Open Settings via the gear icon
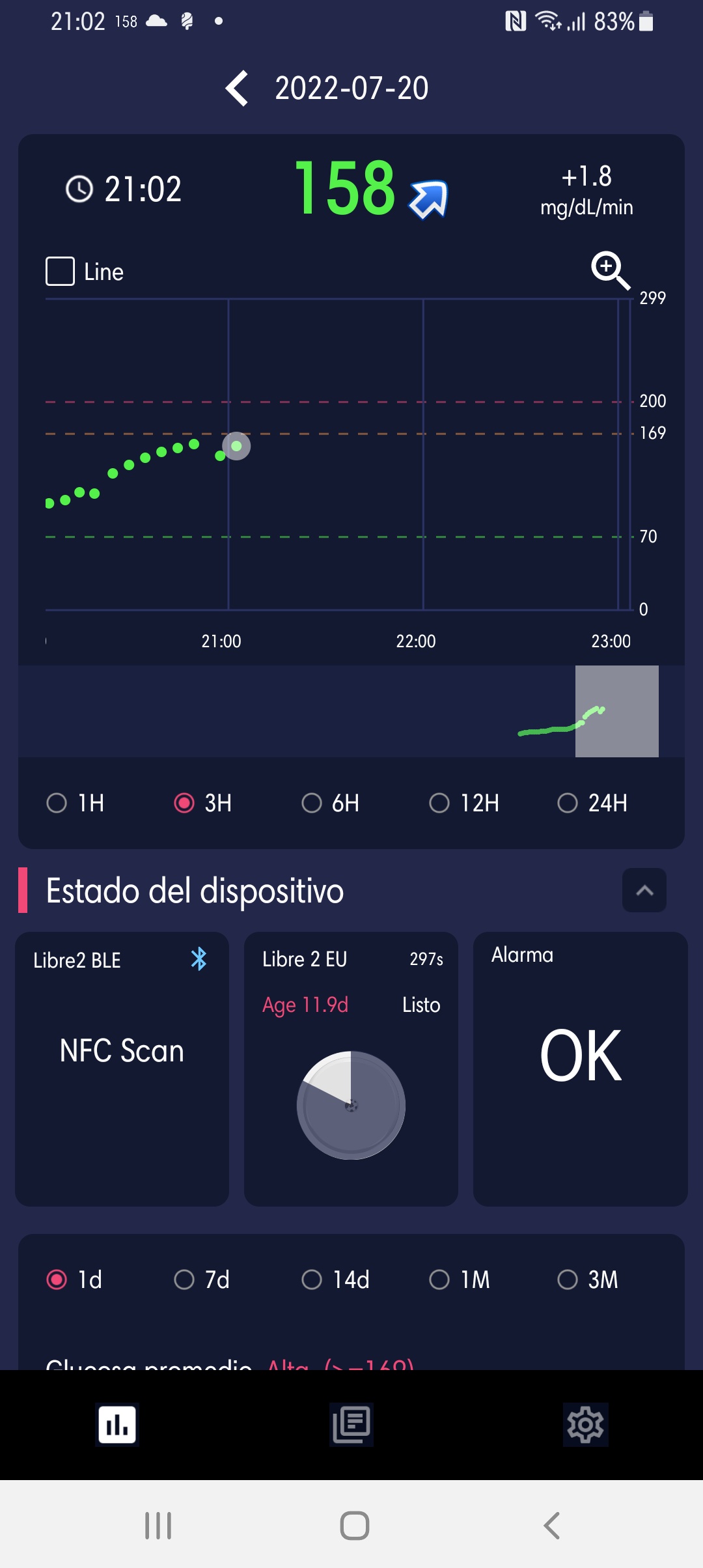Screen dimensions: 703x1568 [x=585, y=1424]
